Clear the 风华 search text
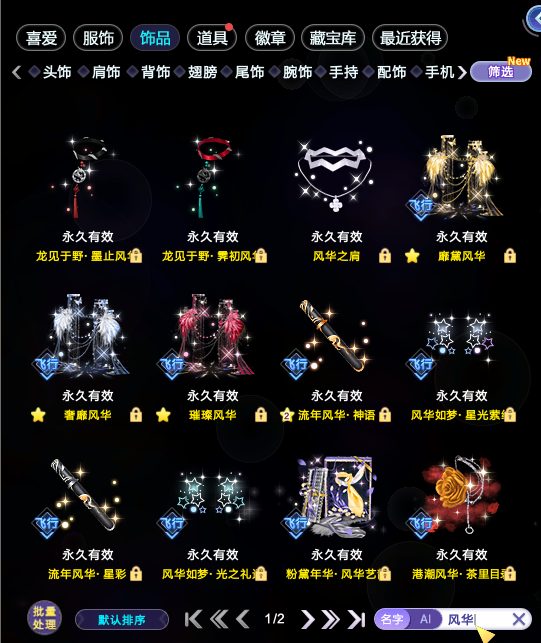 tap(518, 619)
